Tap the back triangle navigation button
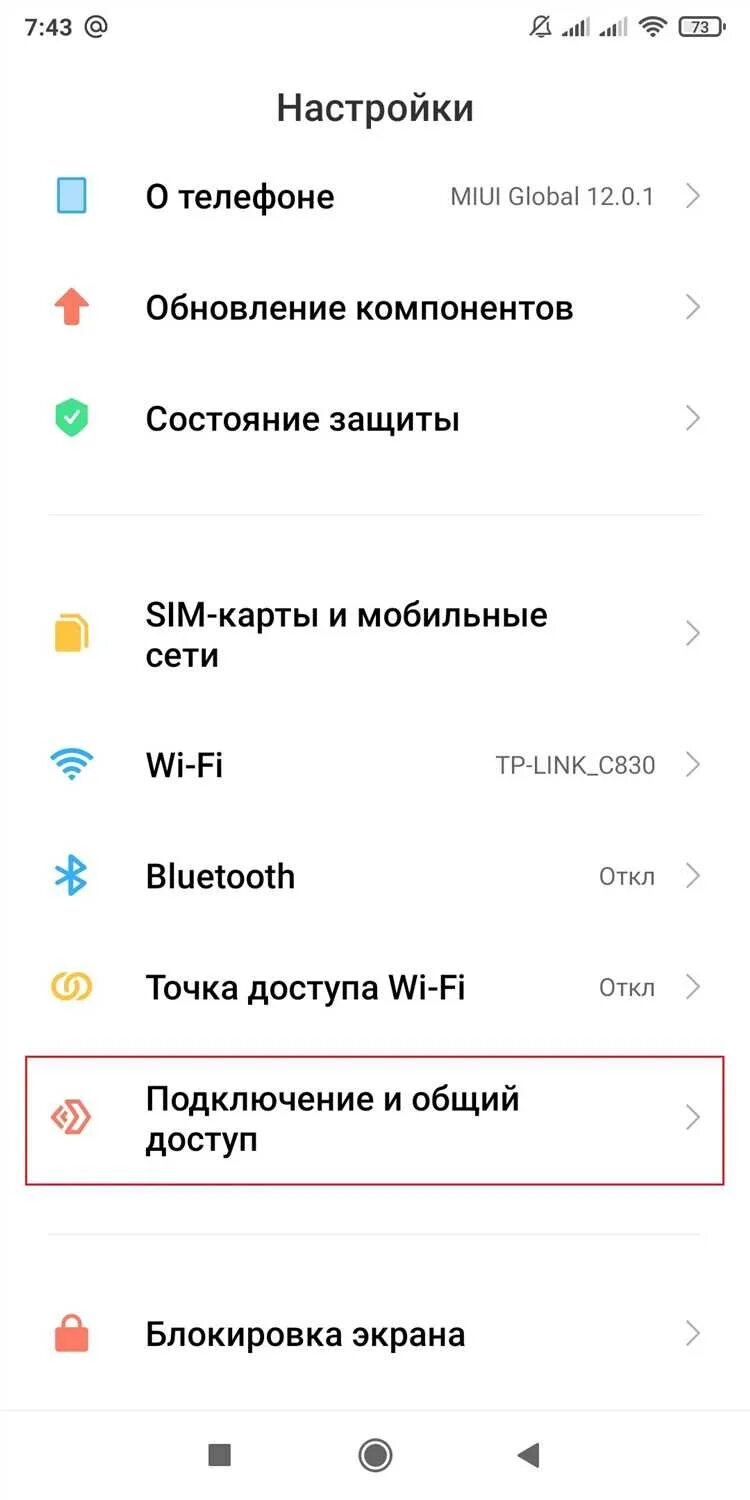This screenshot has width=750, height=1500. (527, 1456)
